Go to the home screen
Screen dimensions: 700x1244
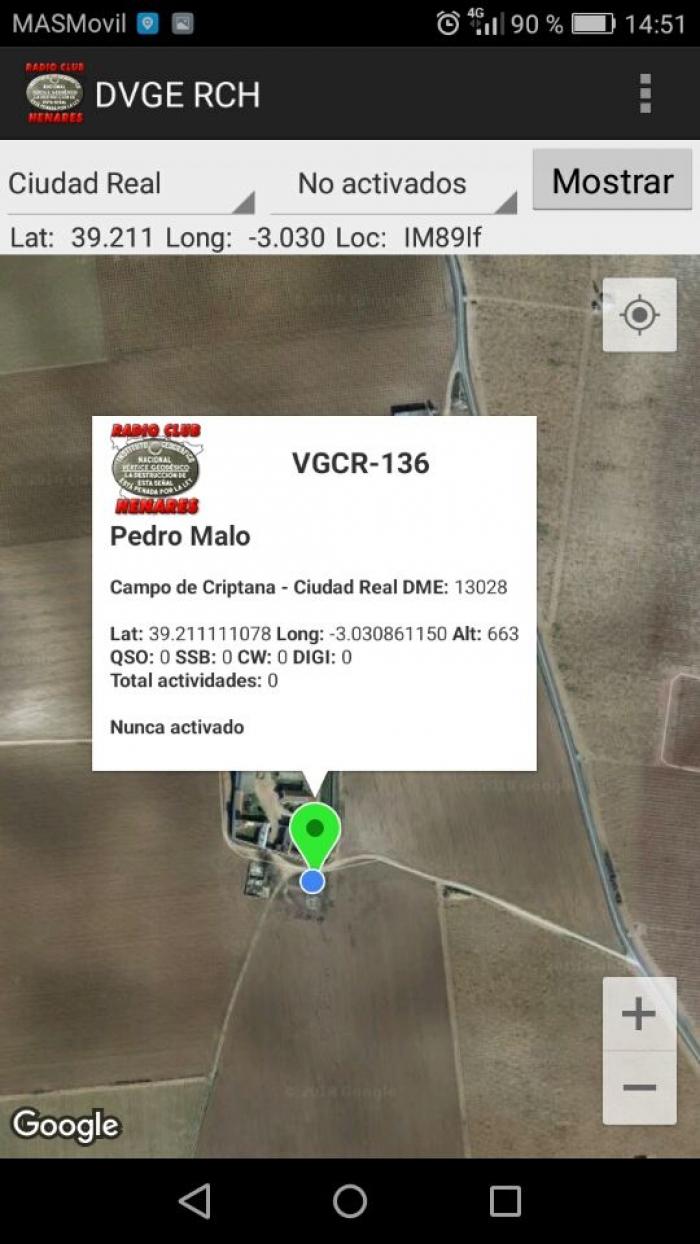(350, 1200)
